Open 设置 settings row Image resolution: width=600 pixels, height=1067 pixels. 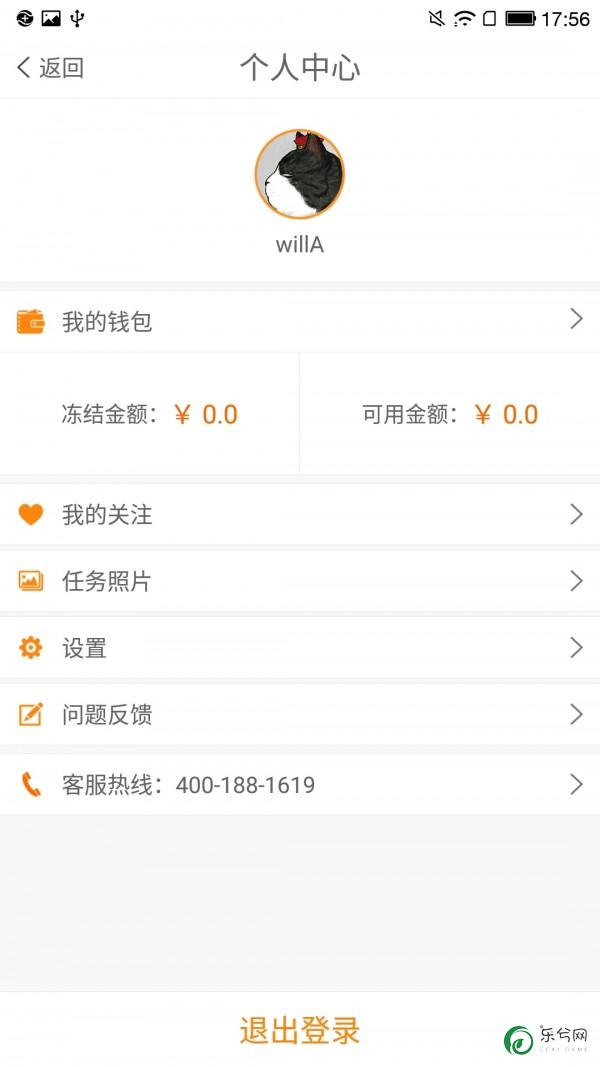pos(300,648)
